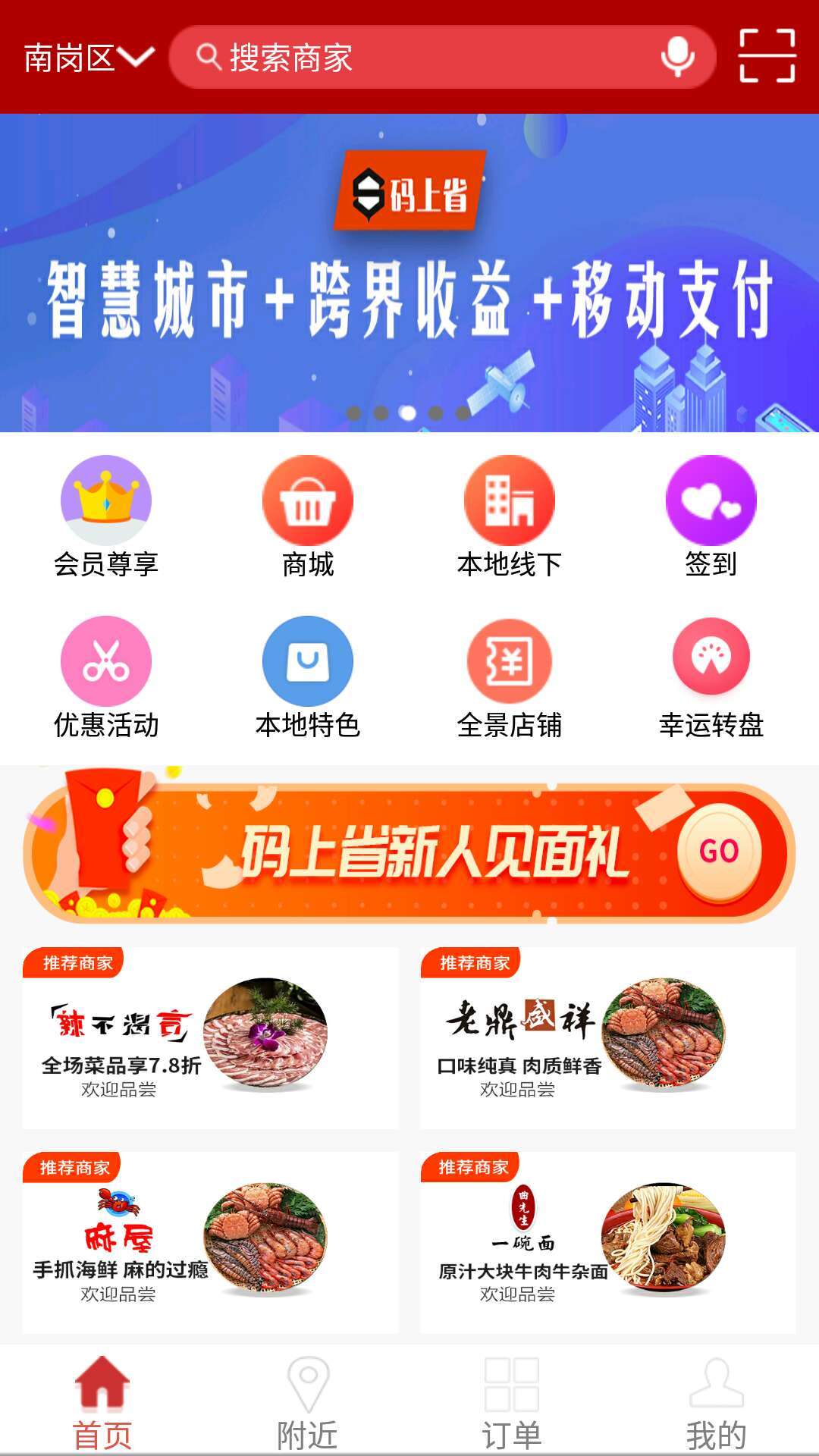
Task: Open the 幸运转盘 lucky wheel
Action: 711,678
